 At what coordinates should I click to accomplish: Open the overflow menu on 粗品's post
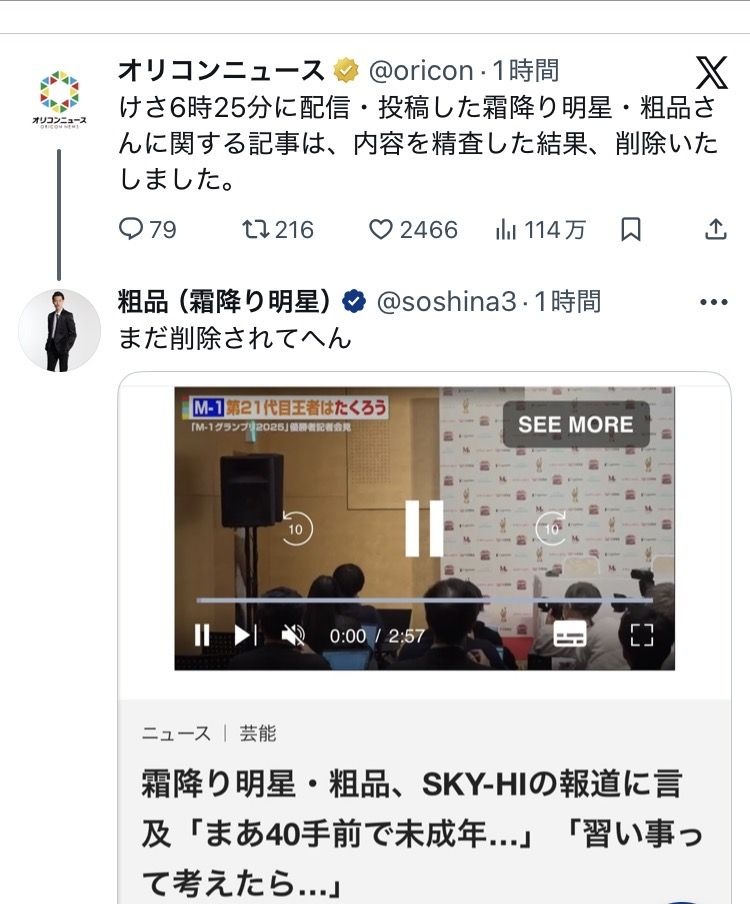(713, 302)
